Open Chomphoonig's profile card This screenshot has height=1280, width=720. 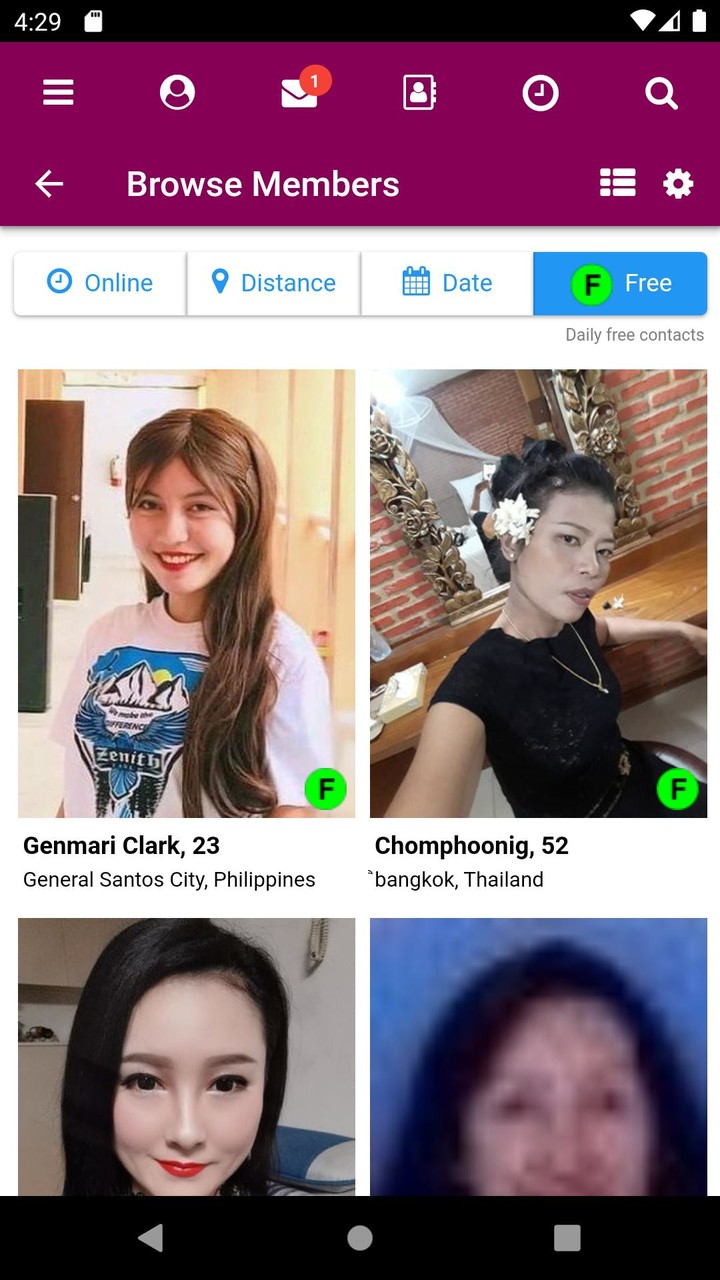point(538,631)
